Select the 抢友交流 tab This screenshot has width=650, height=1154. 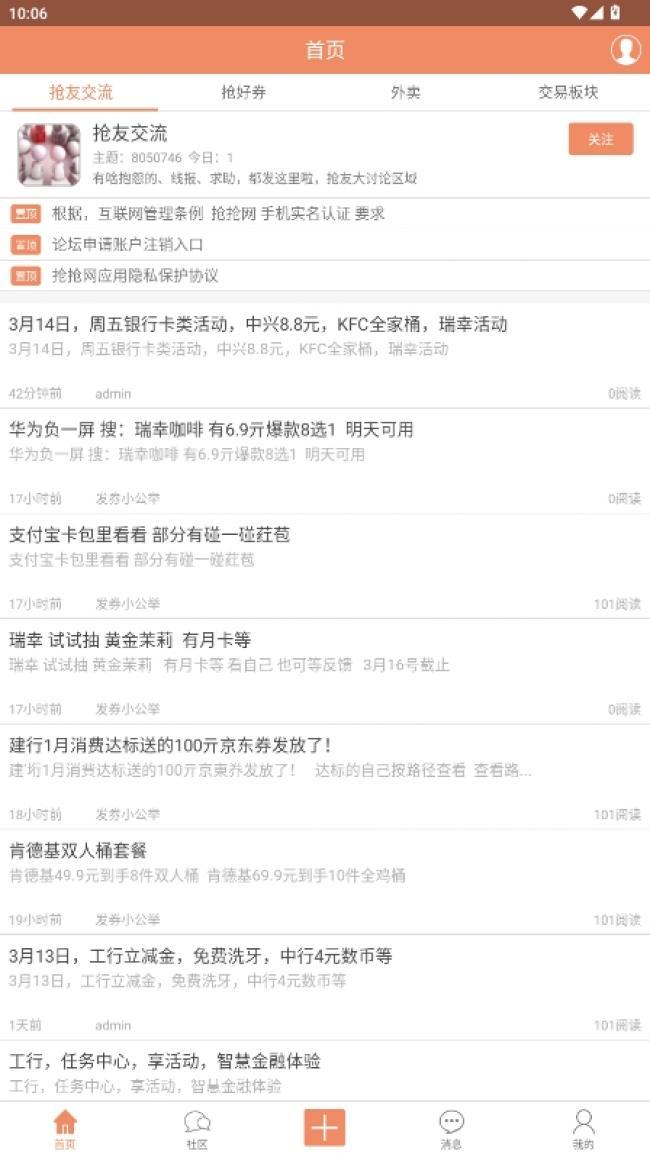pos(81,92)
